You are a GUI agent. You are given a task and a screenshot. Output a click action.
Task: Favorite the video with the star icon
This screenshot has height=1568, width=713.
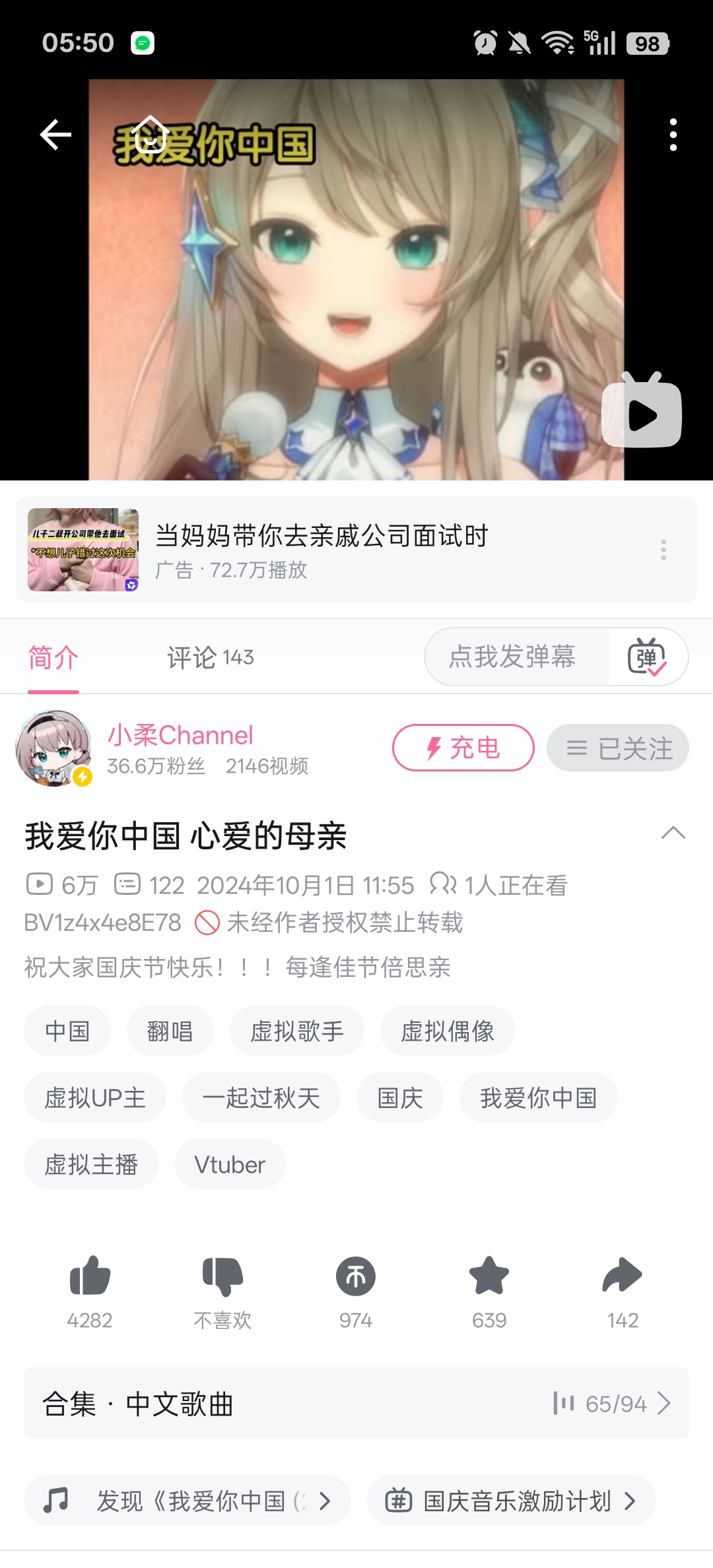tap(489, 1276)
